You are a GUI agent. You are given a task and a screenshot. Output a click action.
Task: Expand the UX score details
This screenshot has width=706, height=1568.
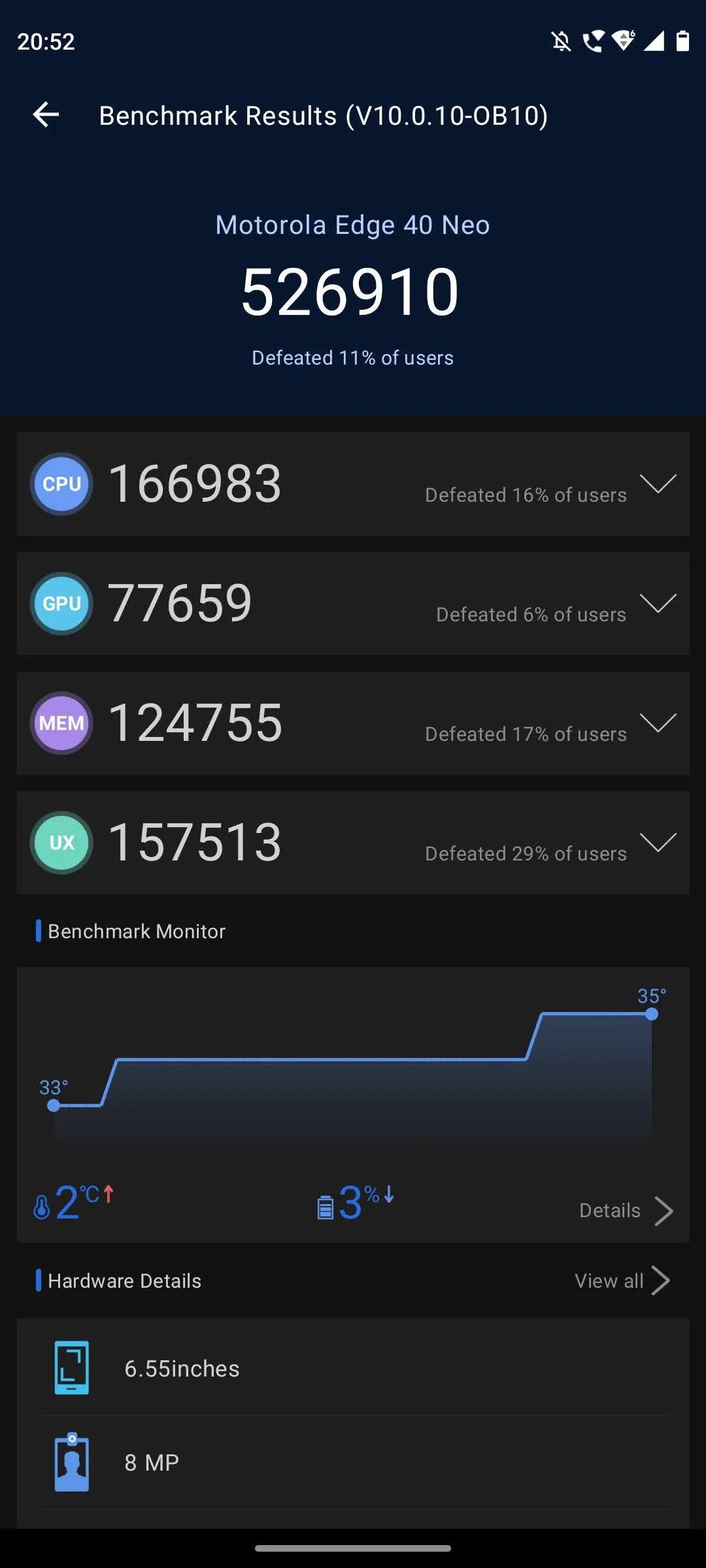click(x=658, y=842)
